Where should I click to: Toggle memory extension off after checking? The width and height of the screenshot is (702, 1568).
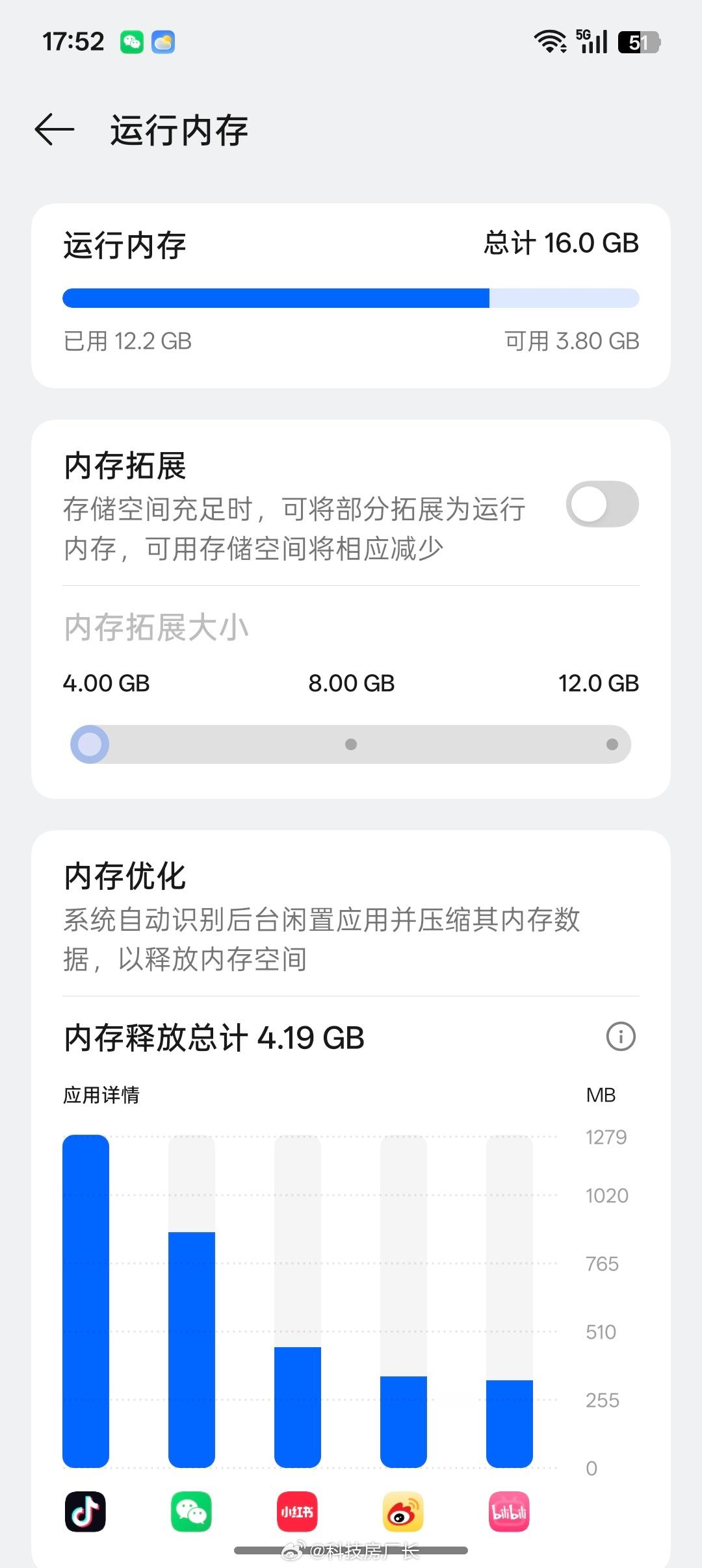pyautogui.click(x=601, y=504)
